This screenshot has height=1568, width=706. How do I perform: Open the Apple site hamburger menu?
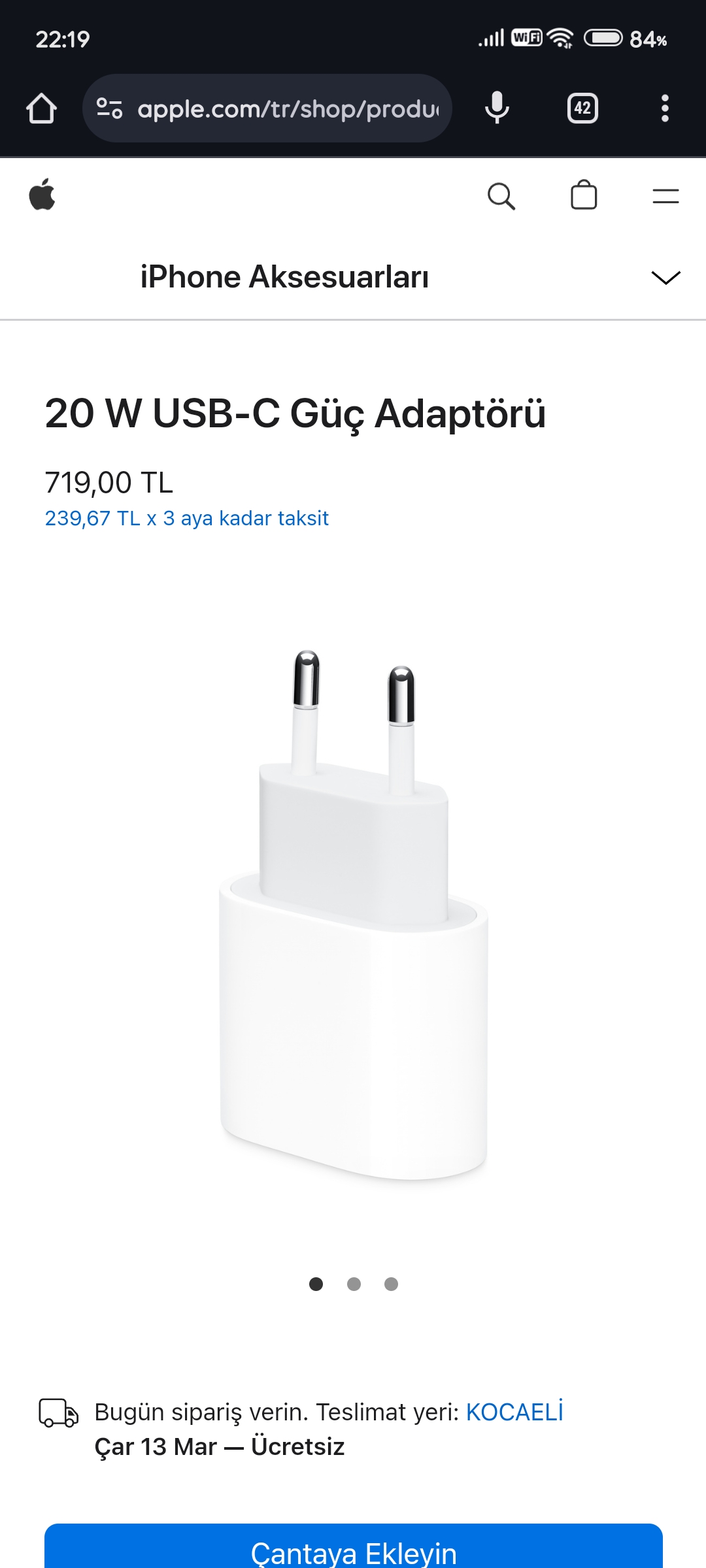tap(665, 196)
